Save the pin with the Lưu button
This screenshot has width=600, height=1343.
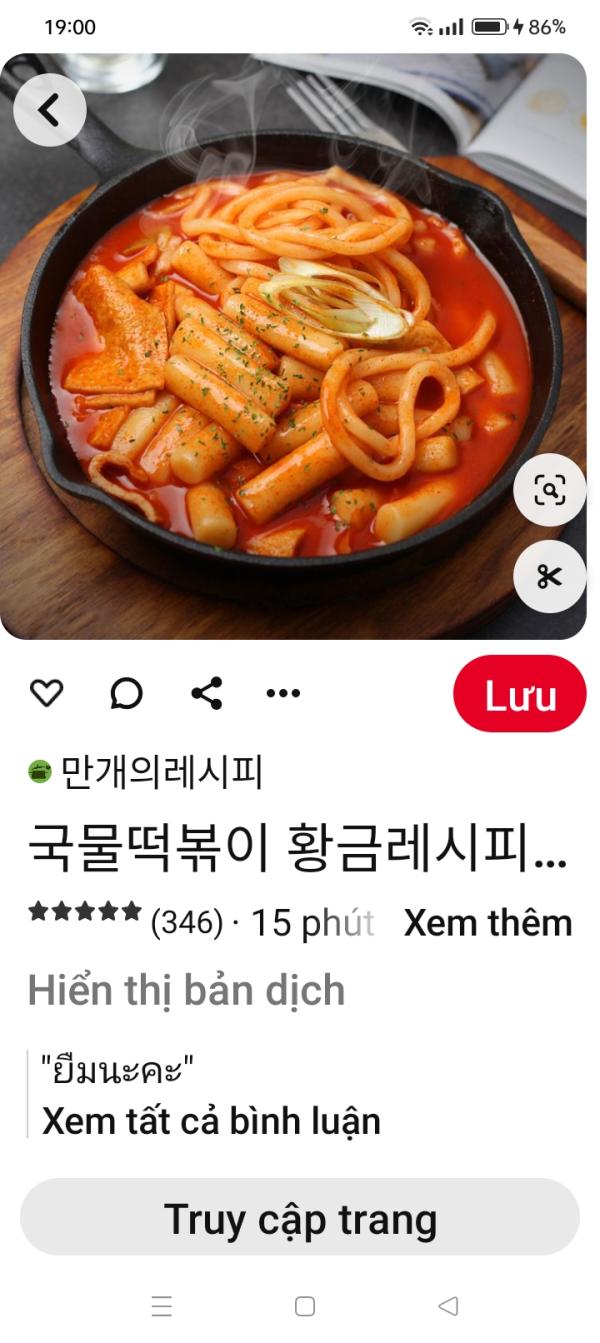point(520,694)
